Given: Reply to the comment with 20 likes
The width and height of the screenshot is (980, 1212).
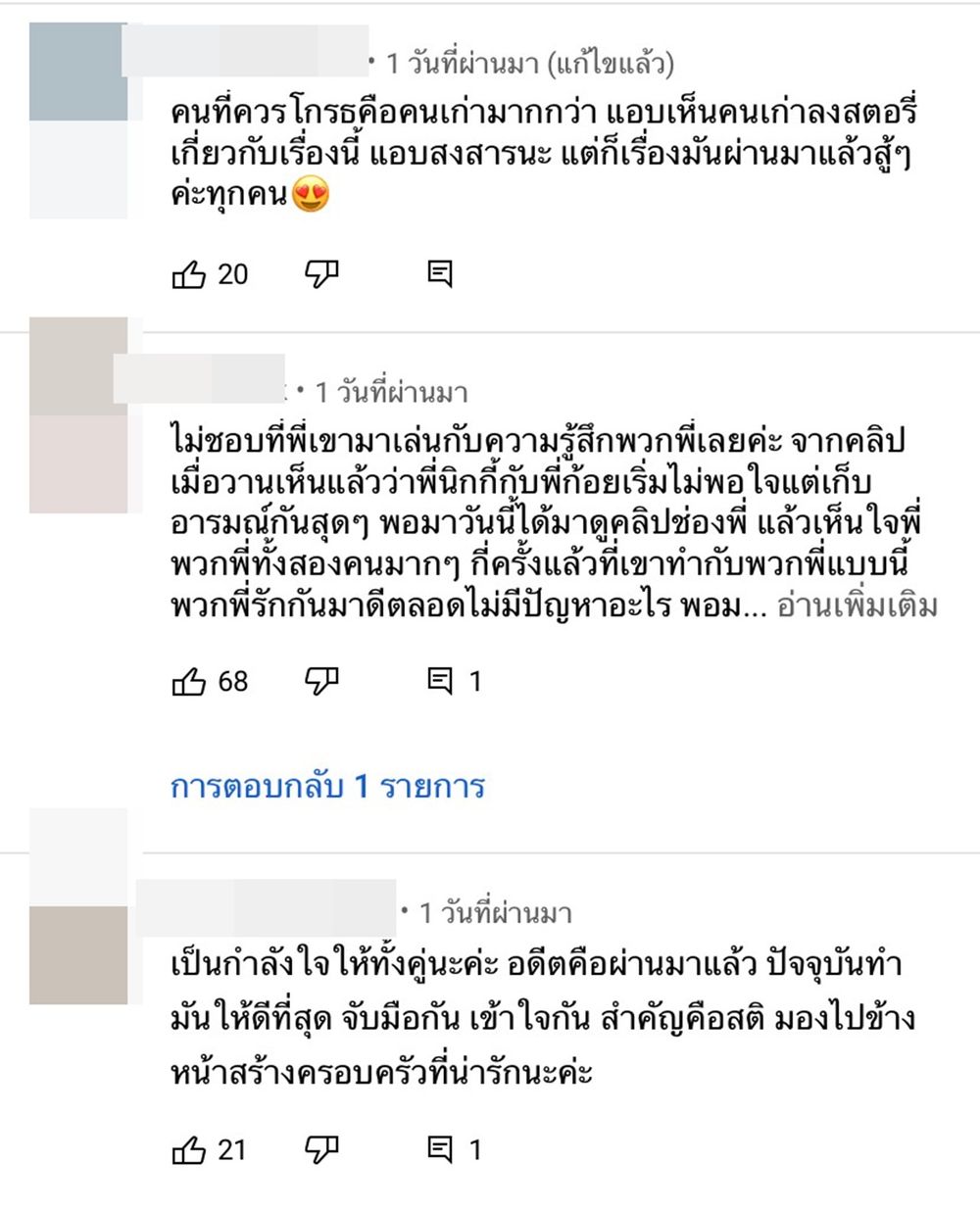Looking at the screenshot, I should (x=440, y=274).
